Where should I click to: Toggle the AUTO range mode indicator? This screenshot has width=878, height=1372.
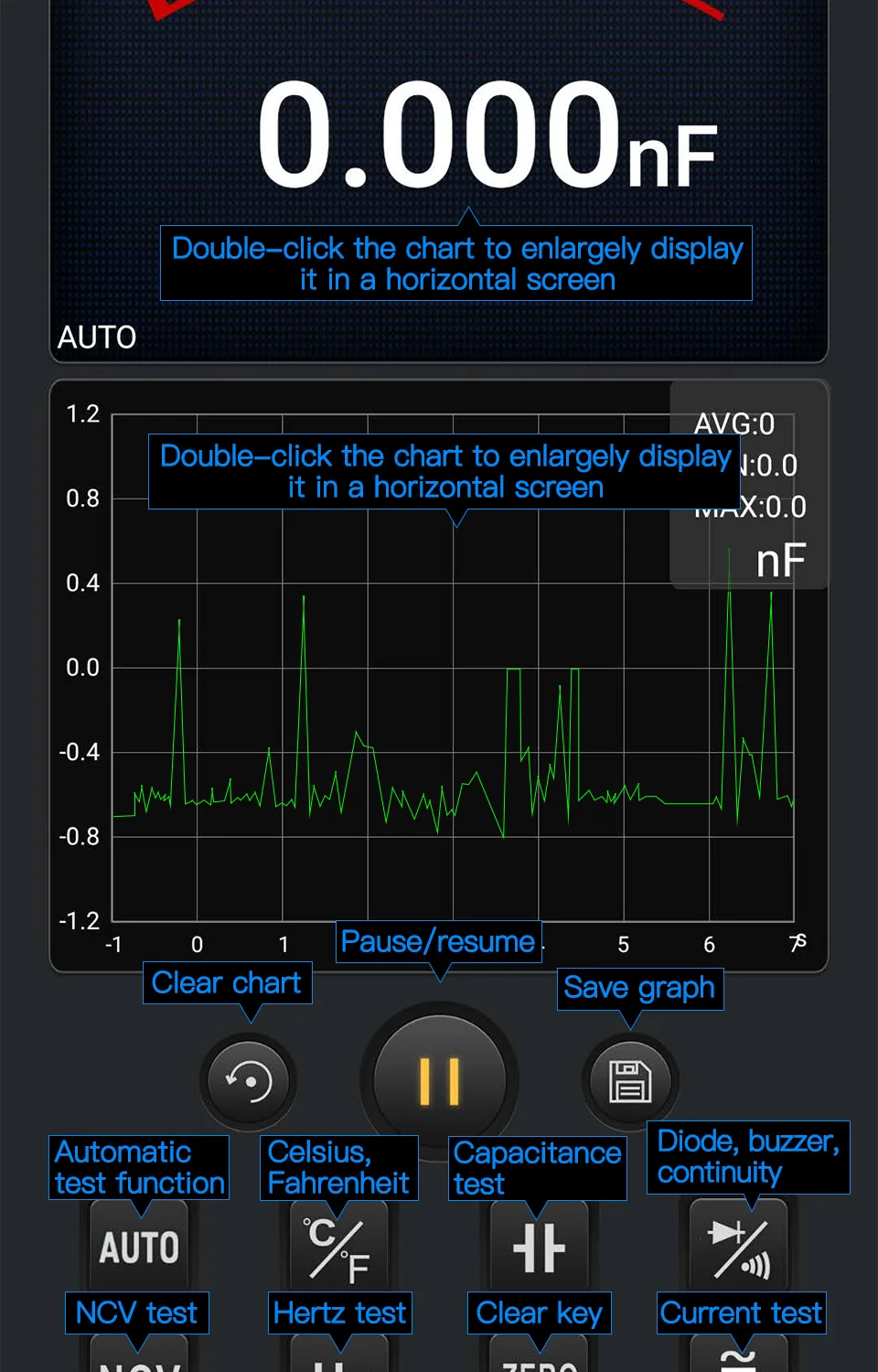(x=97, y=338)
